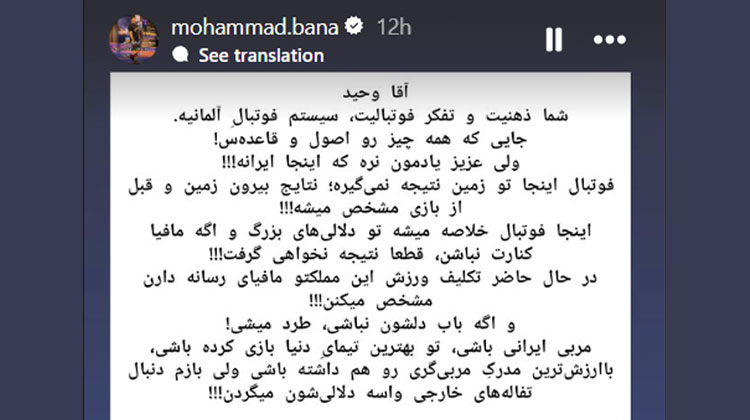
Task: Open the story's more options menu
Action: [609, 40]
